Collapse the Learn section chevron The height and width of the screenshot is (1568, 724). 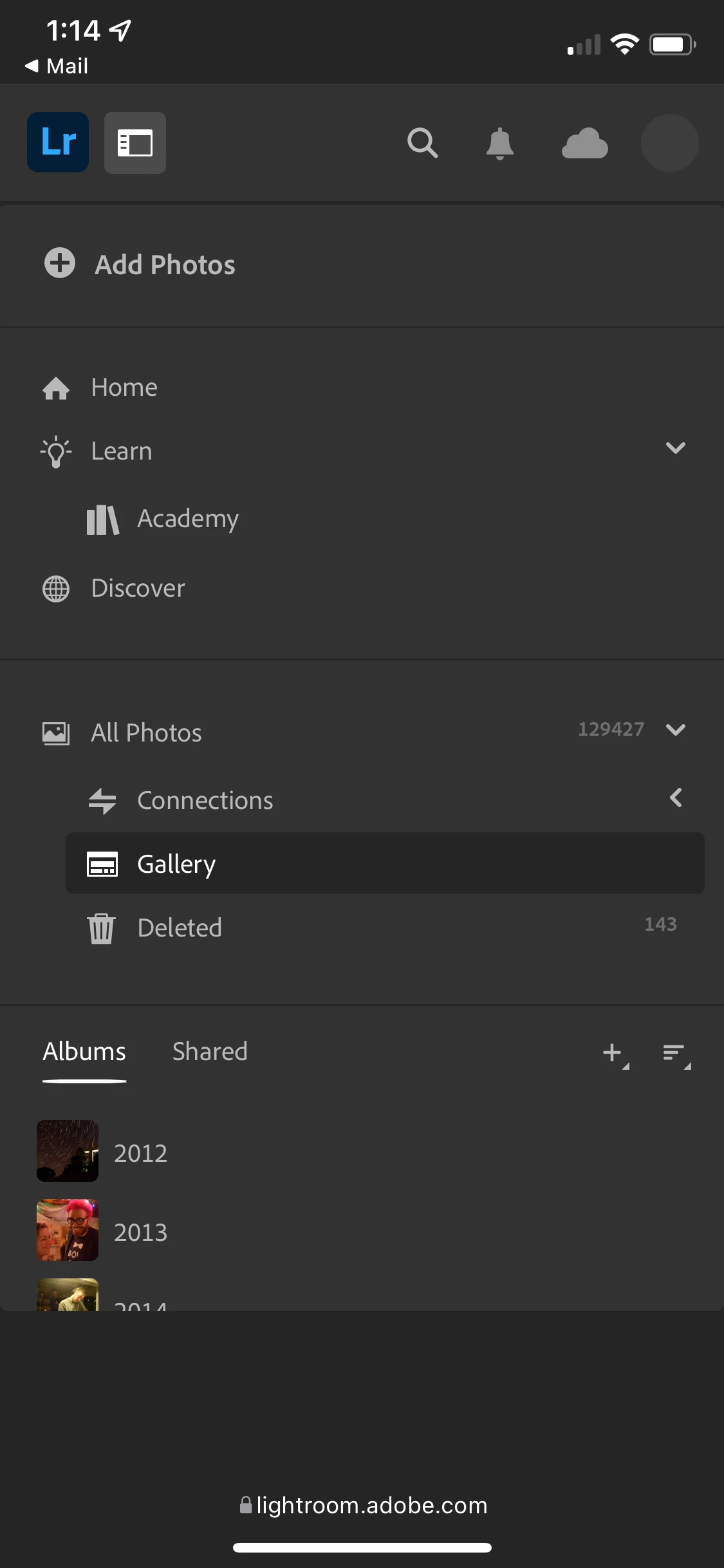(675, 448)
